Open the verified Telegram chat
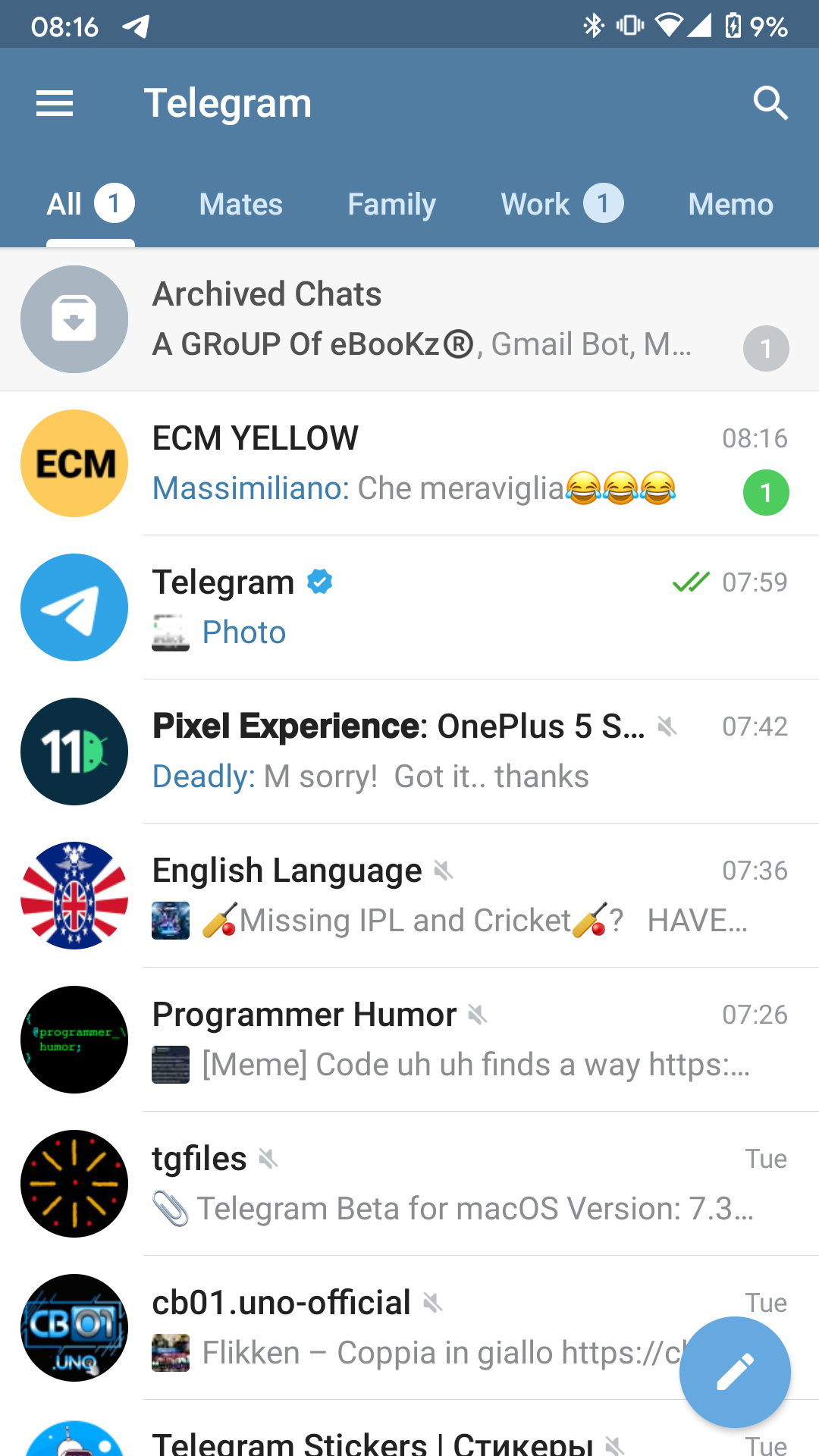The height and width of the screenshot is (1456, 819). [409, 607]
